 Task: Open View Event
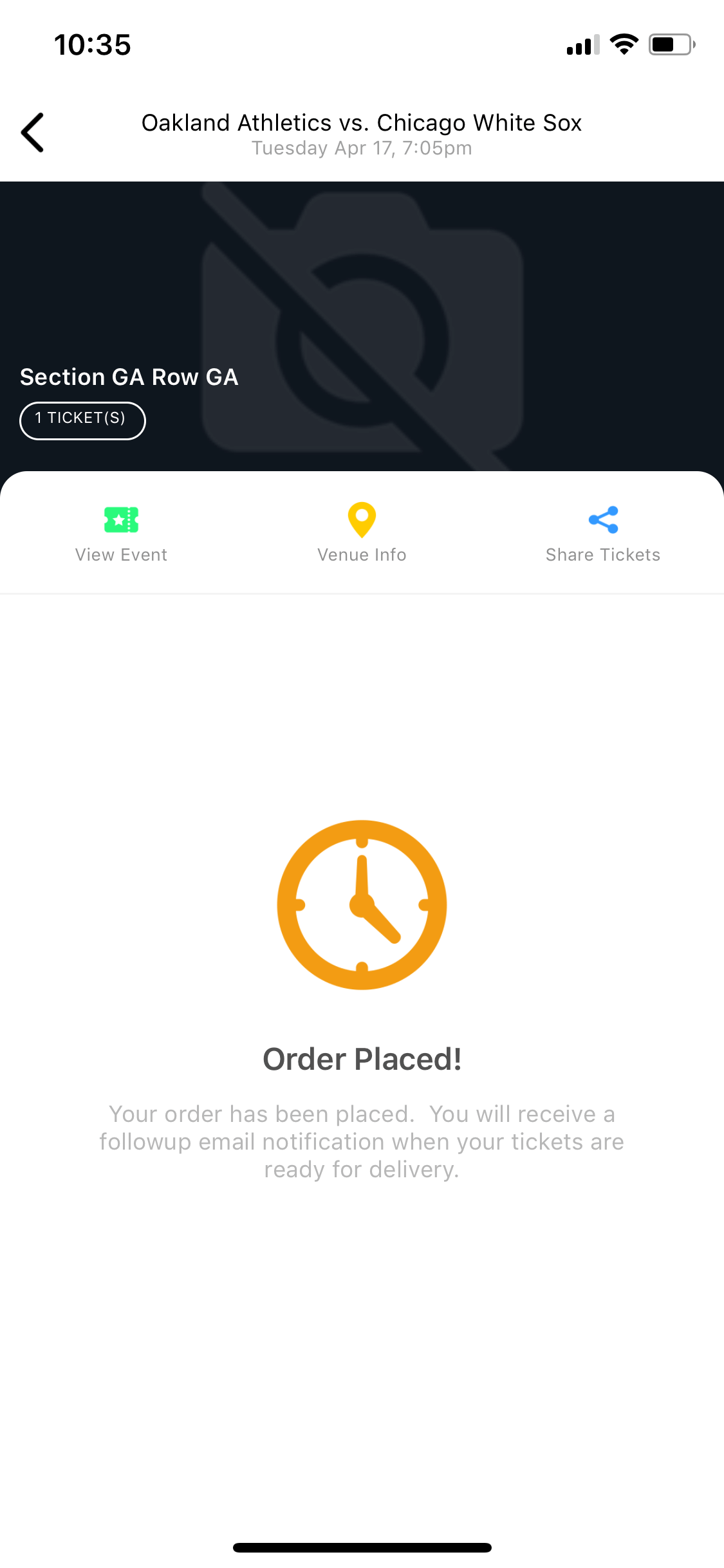(x=121, y=534)
